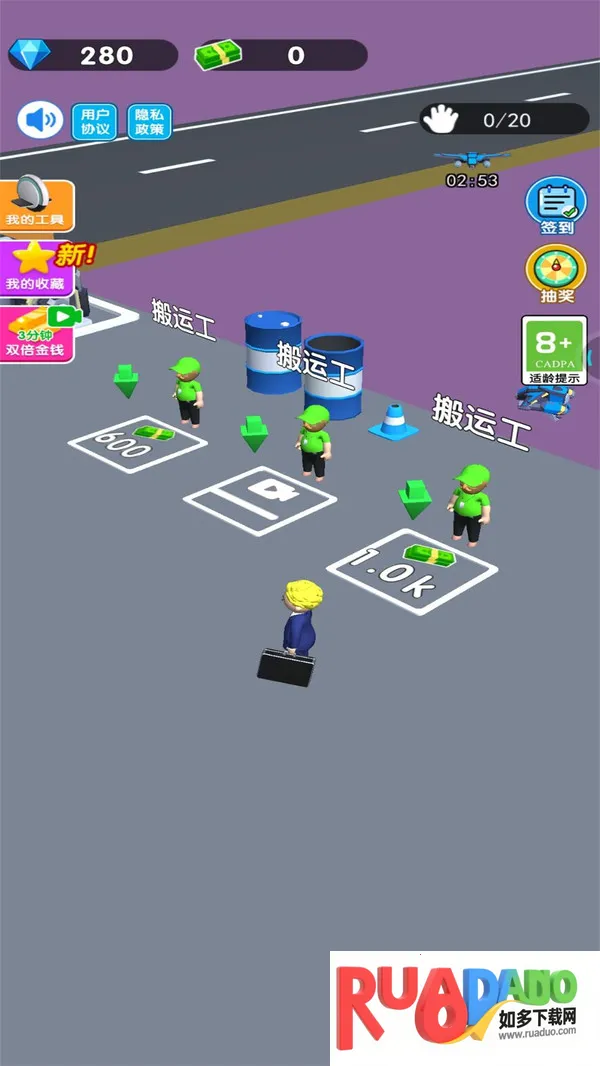The image size is (600, 1066).
Task: Open 我的收藏 collection panel
Action: click(36, 267)
